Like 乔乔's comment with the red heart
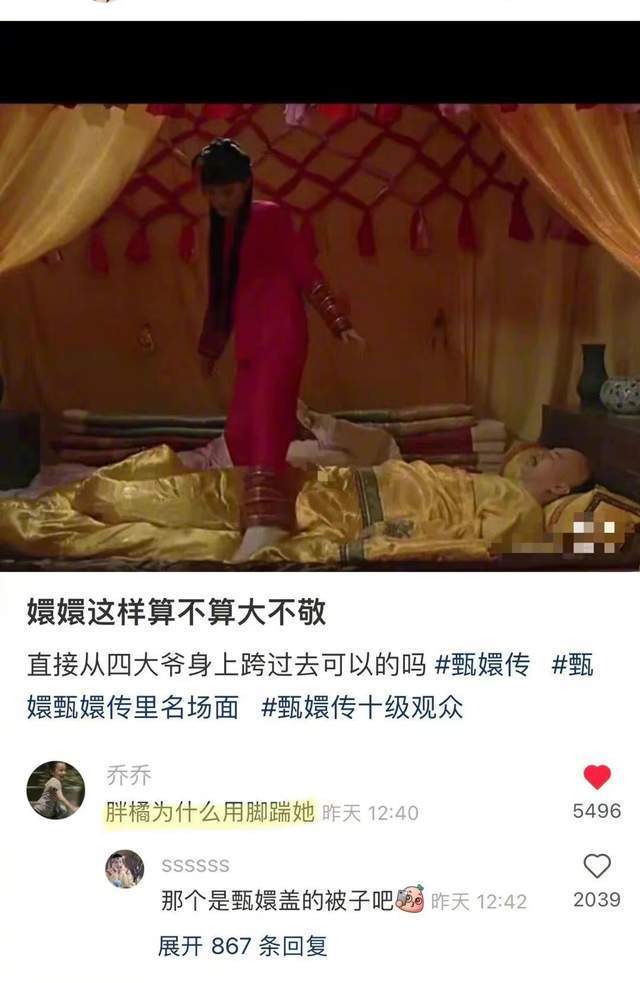The width and height of the screenshot is (640, 983). 597,777
